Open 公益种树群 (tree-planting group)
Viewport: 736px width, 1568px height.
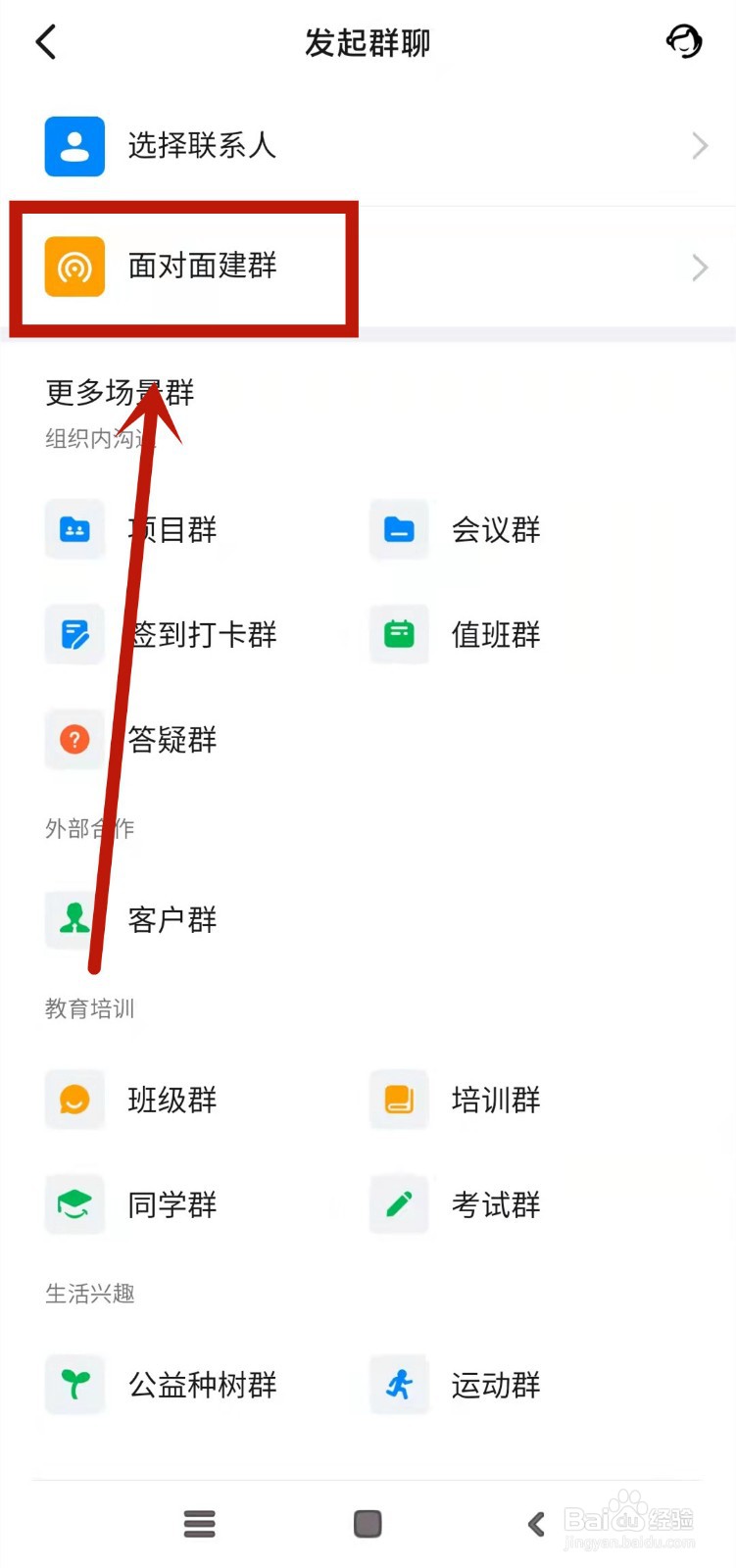(x=201, y=1385)
